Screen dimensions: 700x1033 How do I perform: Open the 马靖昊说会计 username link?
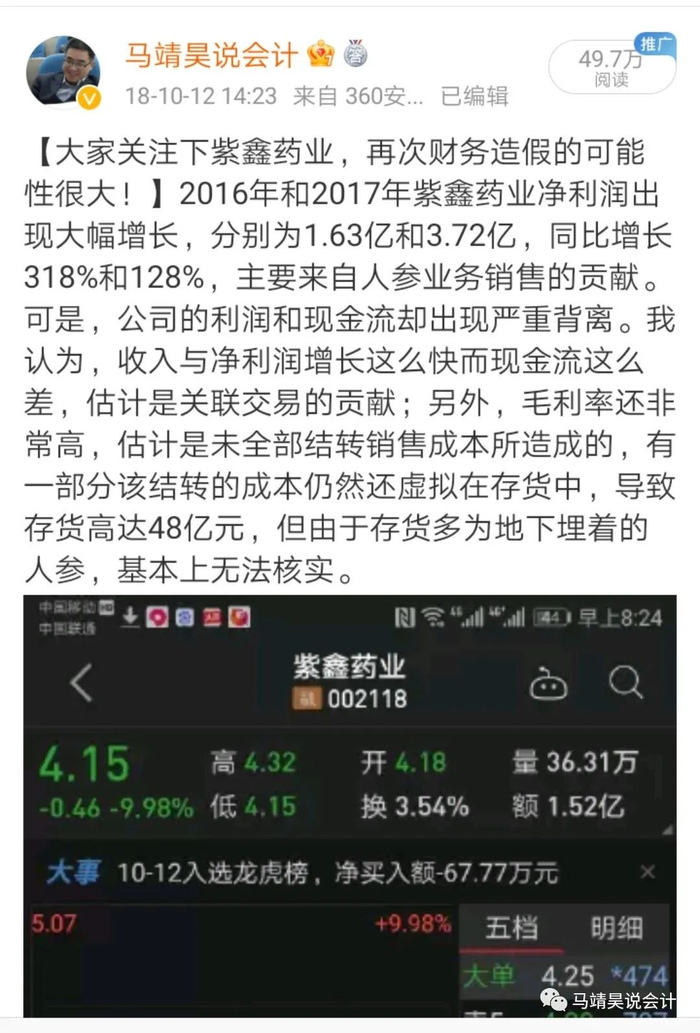pyautogui.click(x=211, y=55)
